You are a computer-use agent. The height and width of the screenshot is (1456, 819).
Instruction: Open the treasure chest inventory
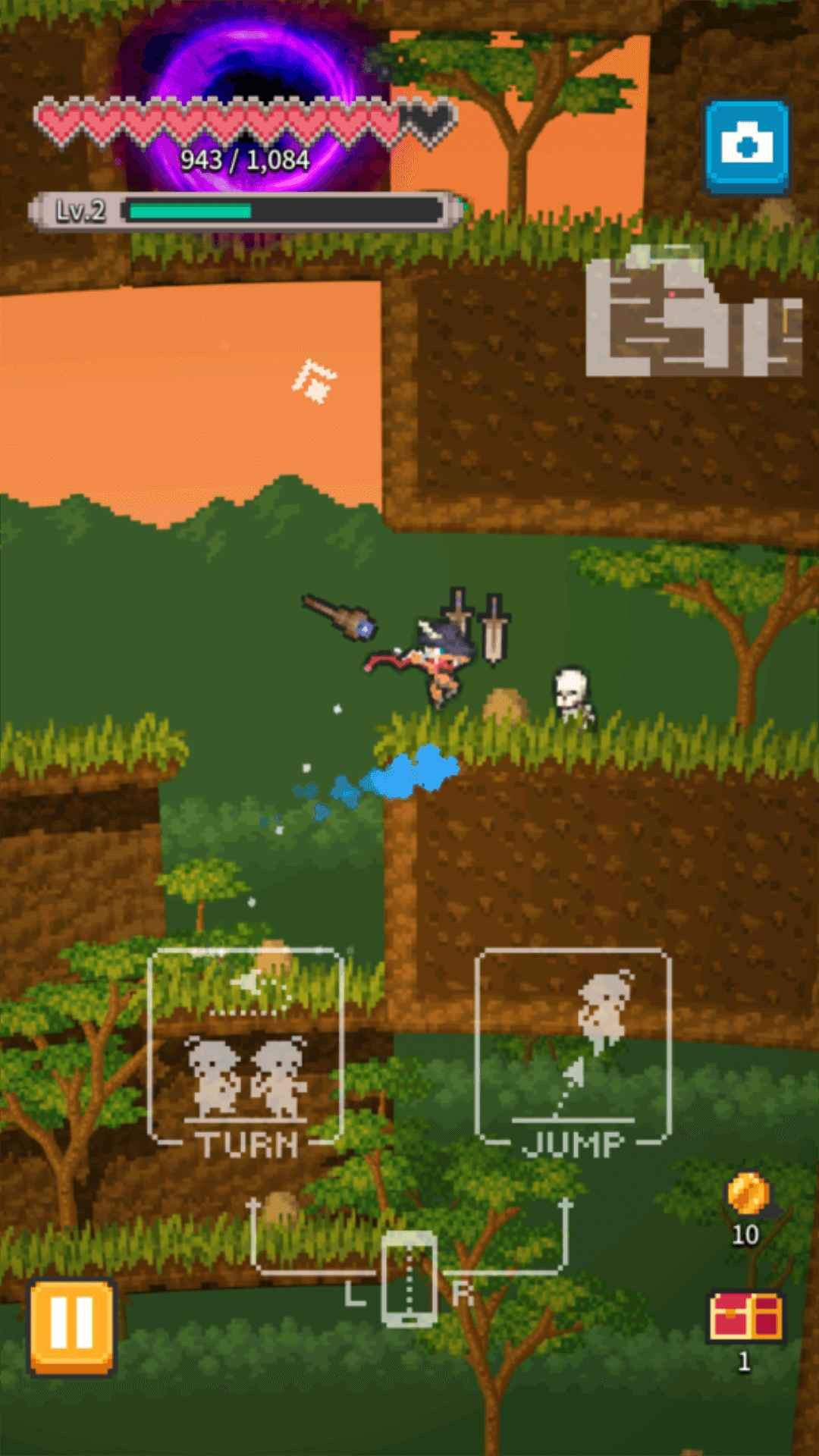point(745,1317)
